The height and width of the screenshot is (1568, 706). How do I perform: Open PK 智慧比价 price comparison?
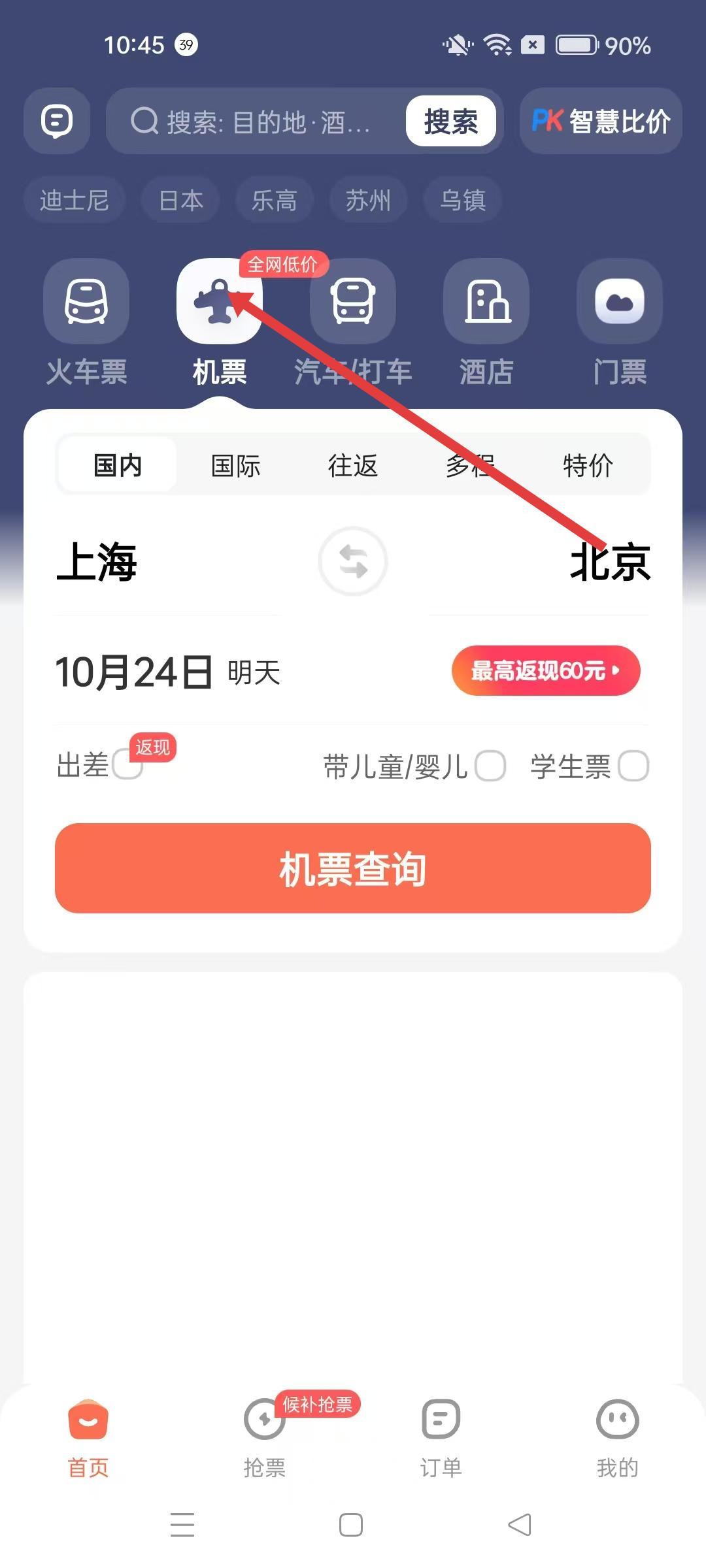click(x=599, y=122)
